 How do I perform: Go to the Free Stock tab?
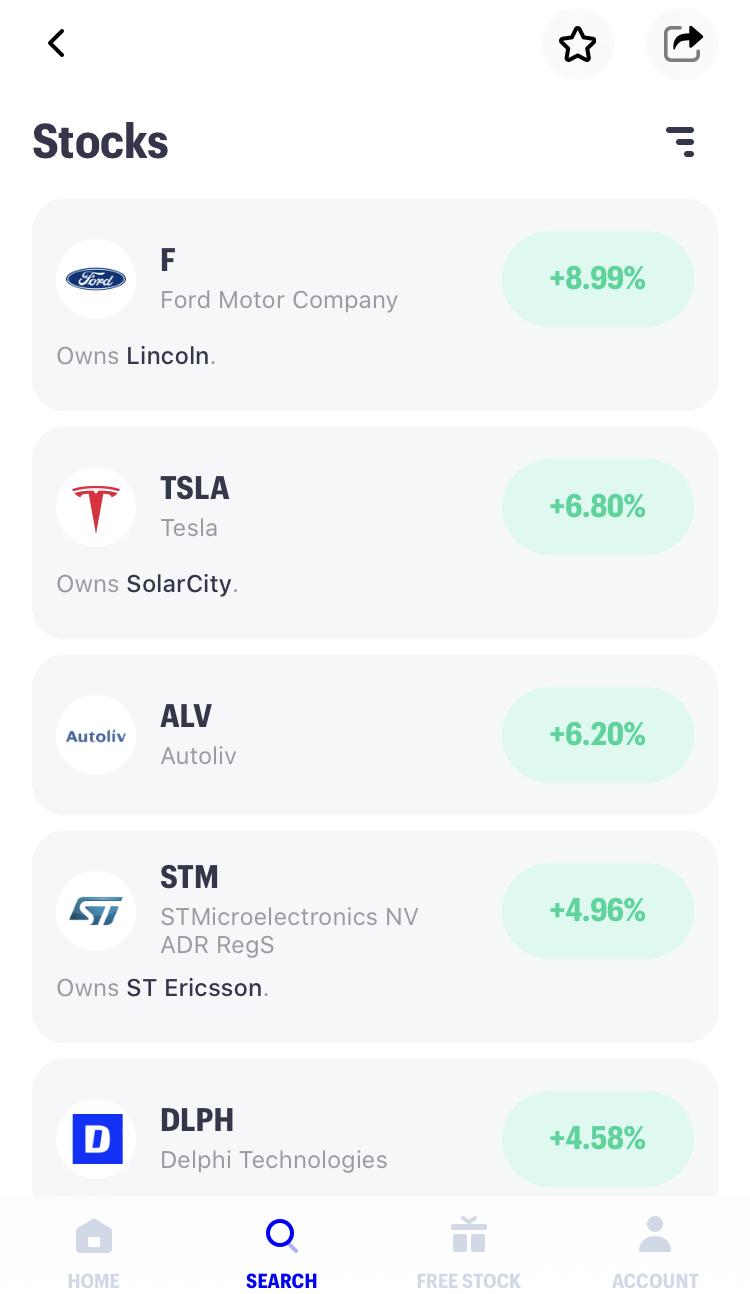click(469, 1252)
